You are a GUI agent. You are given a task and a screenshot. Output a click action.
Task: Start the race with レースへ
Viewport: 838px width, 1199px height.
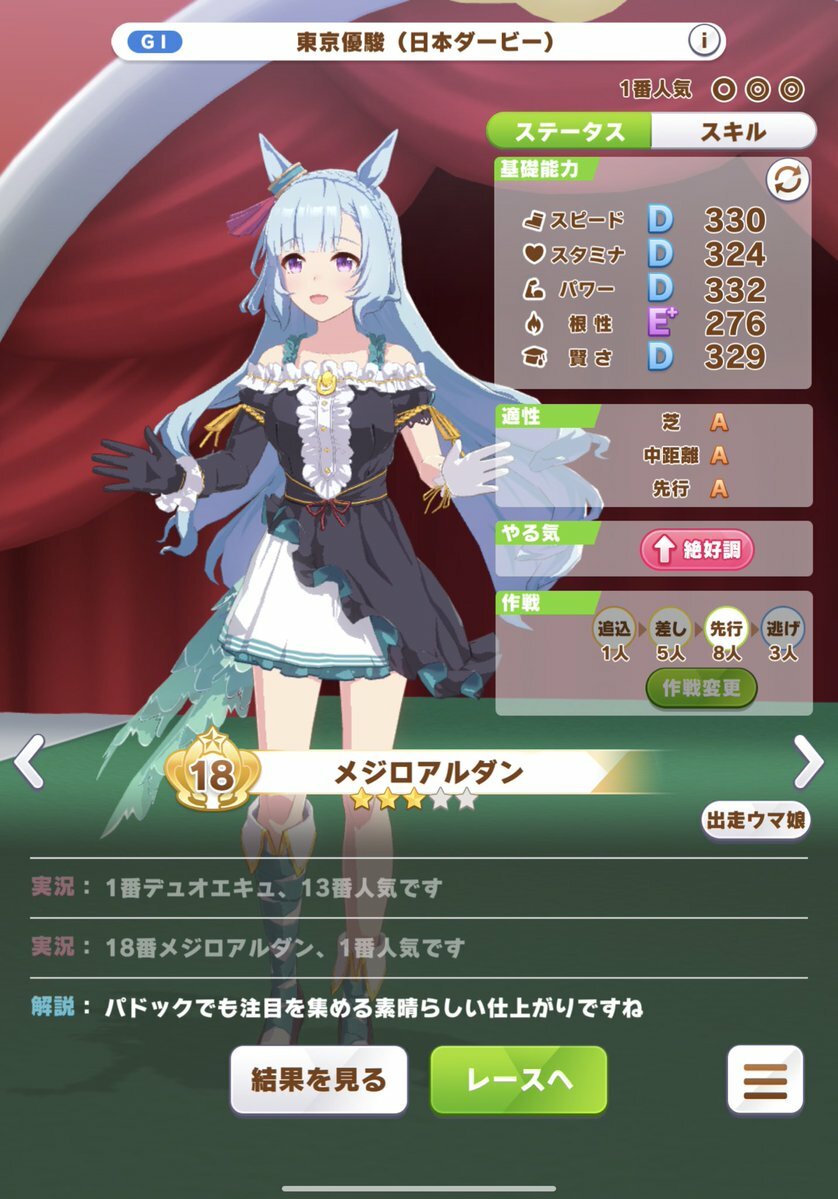click(x=519, y=1080)
